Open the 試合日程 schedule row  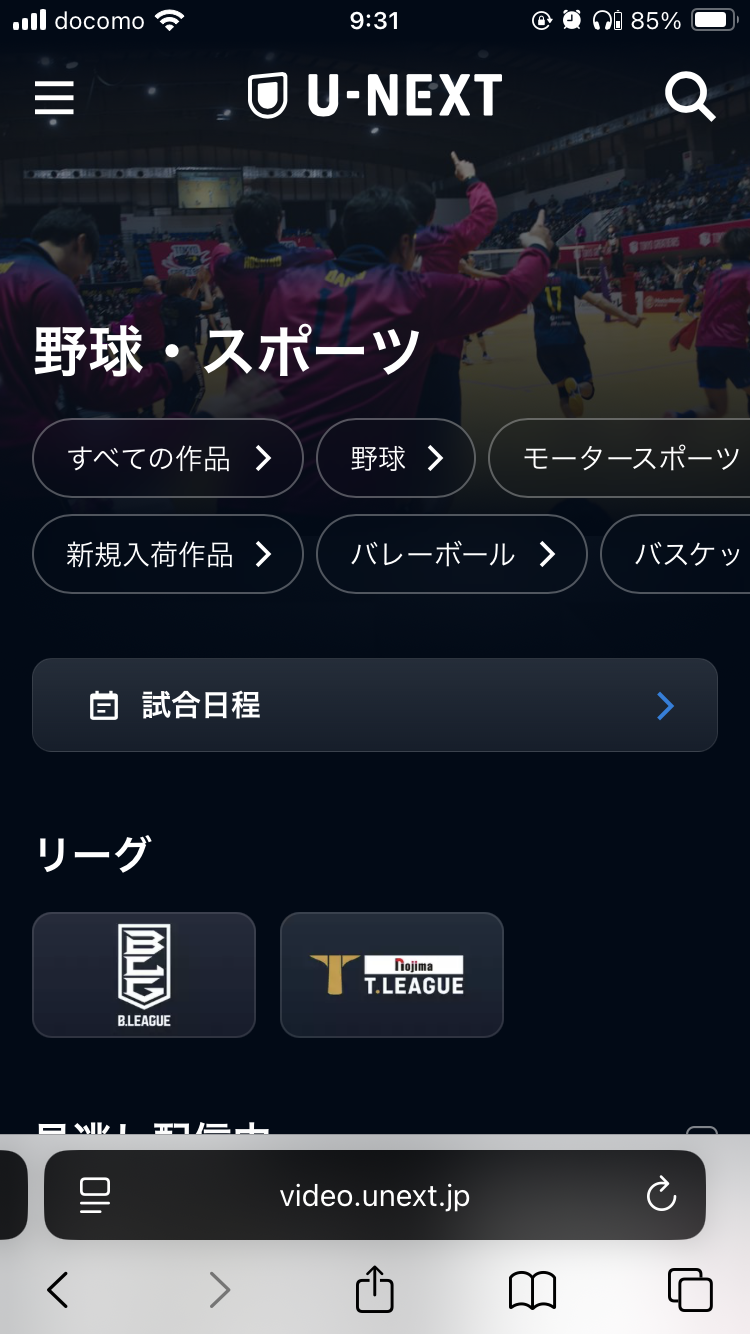375,705
